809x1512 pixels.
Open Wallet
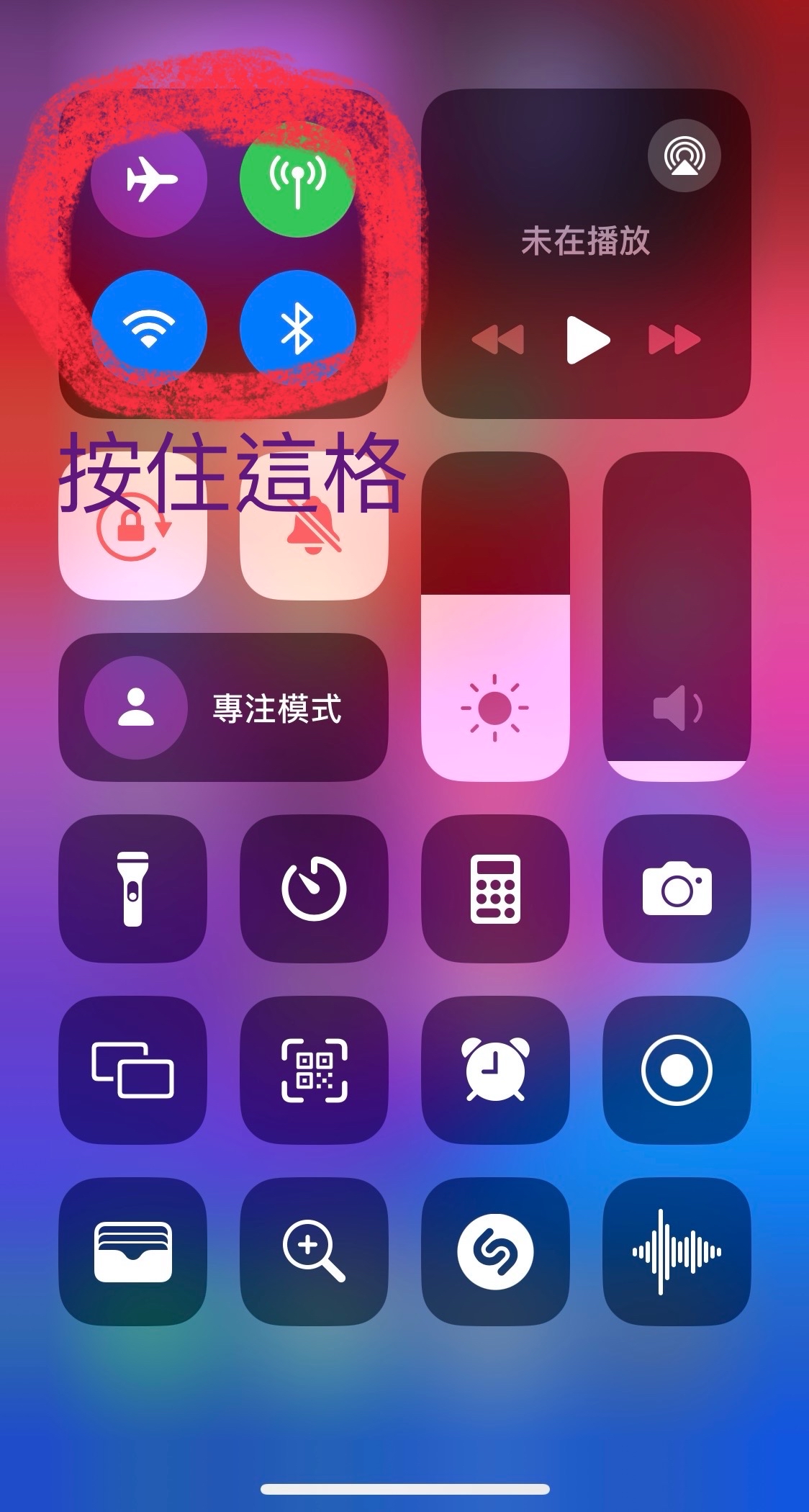click(x=133, y=1251)
